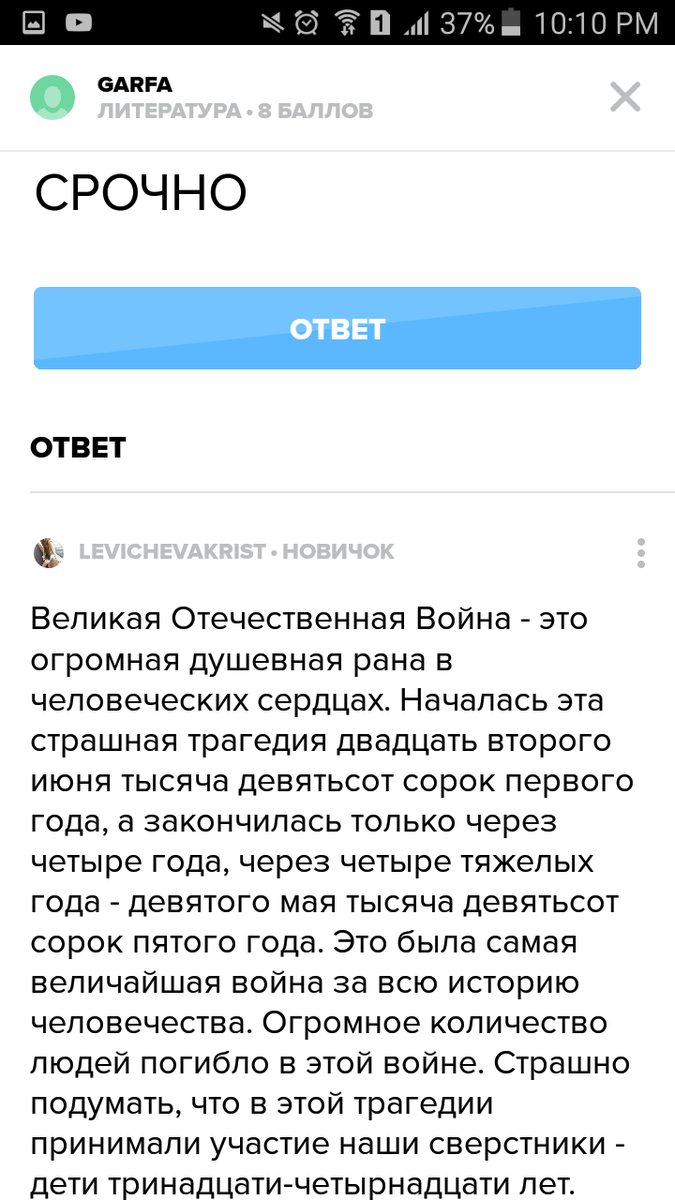Open GARFA's profile avatar
The height and width of the screenshot is (1200, 675).
(x=52, y=97)
